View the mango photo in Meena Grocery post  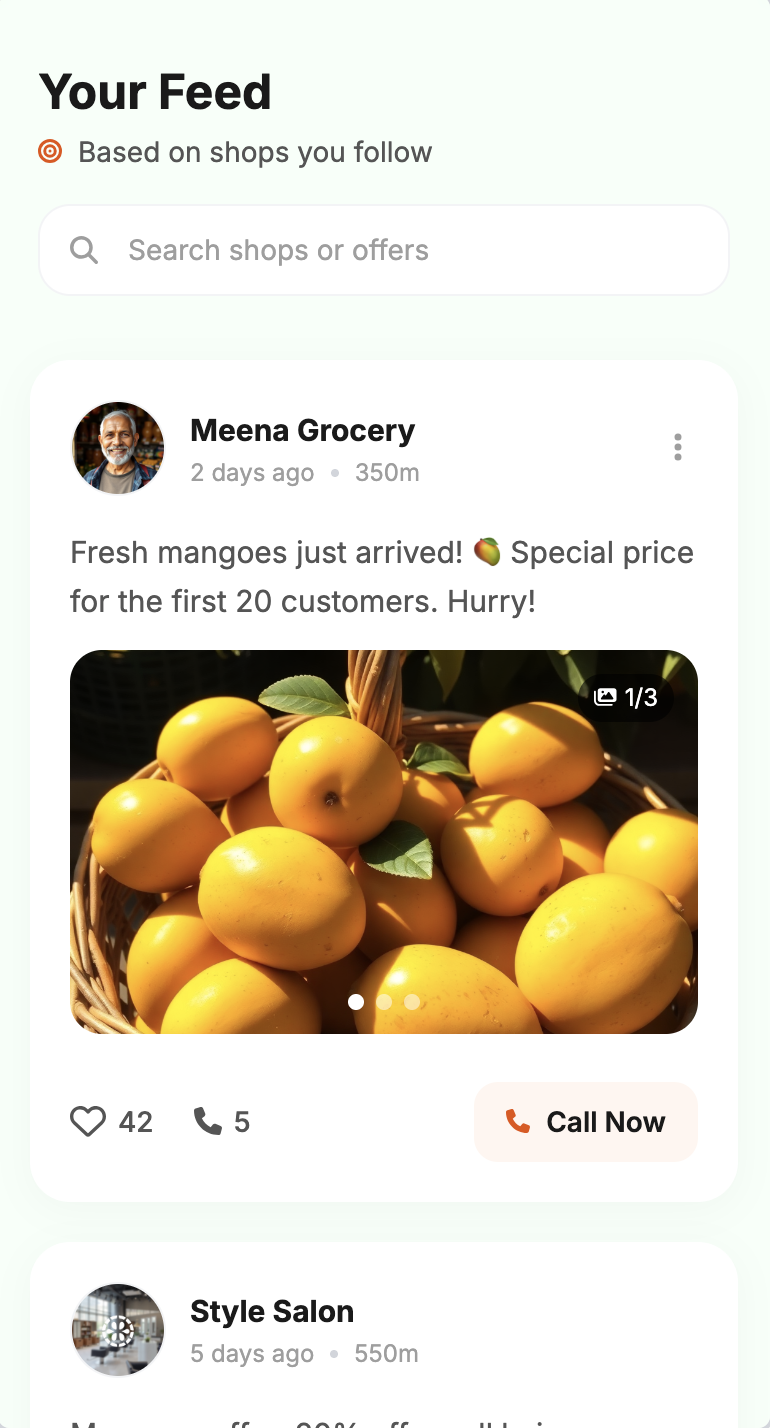384,842
